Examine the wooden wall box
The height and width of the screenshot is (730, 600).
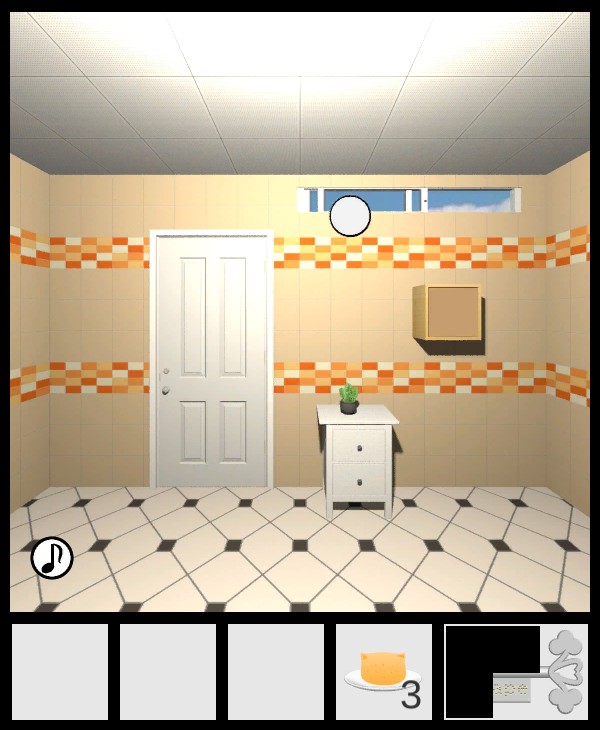(x=448, y=314)
